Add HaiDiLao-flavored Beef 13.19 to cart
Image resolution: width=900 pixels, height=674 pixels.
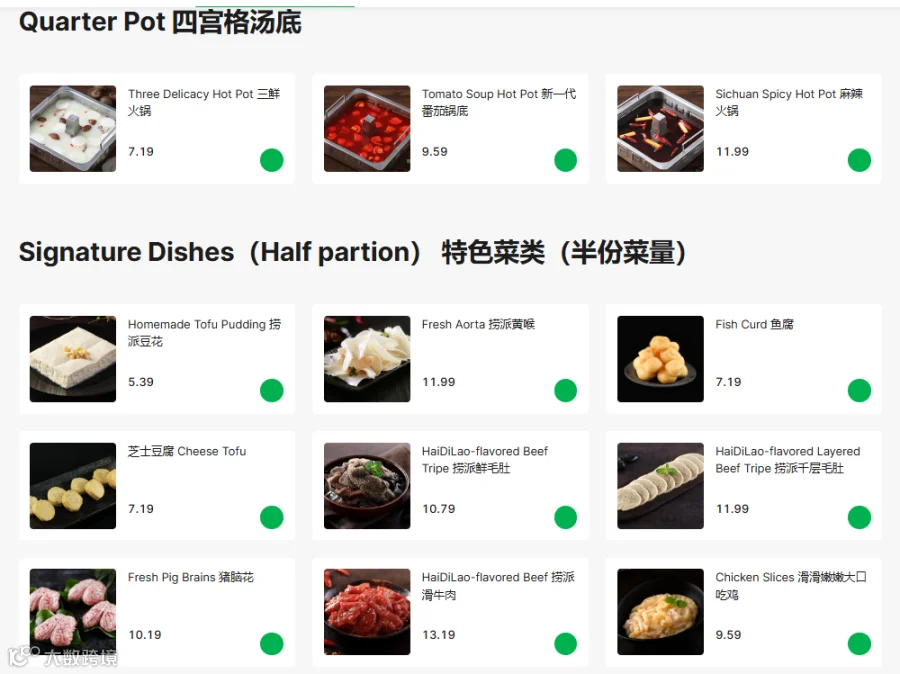tap(565, 644)
